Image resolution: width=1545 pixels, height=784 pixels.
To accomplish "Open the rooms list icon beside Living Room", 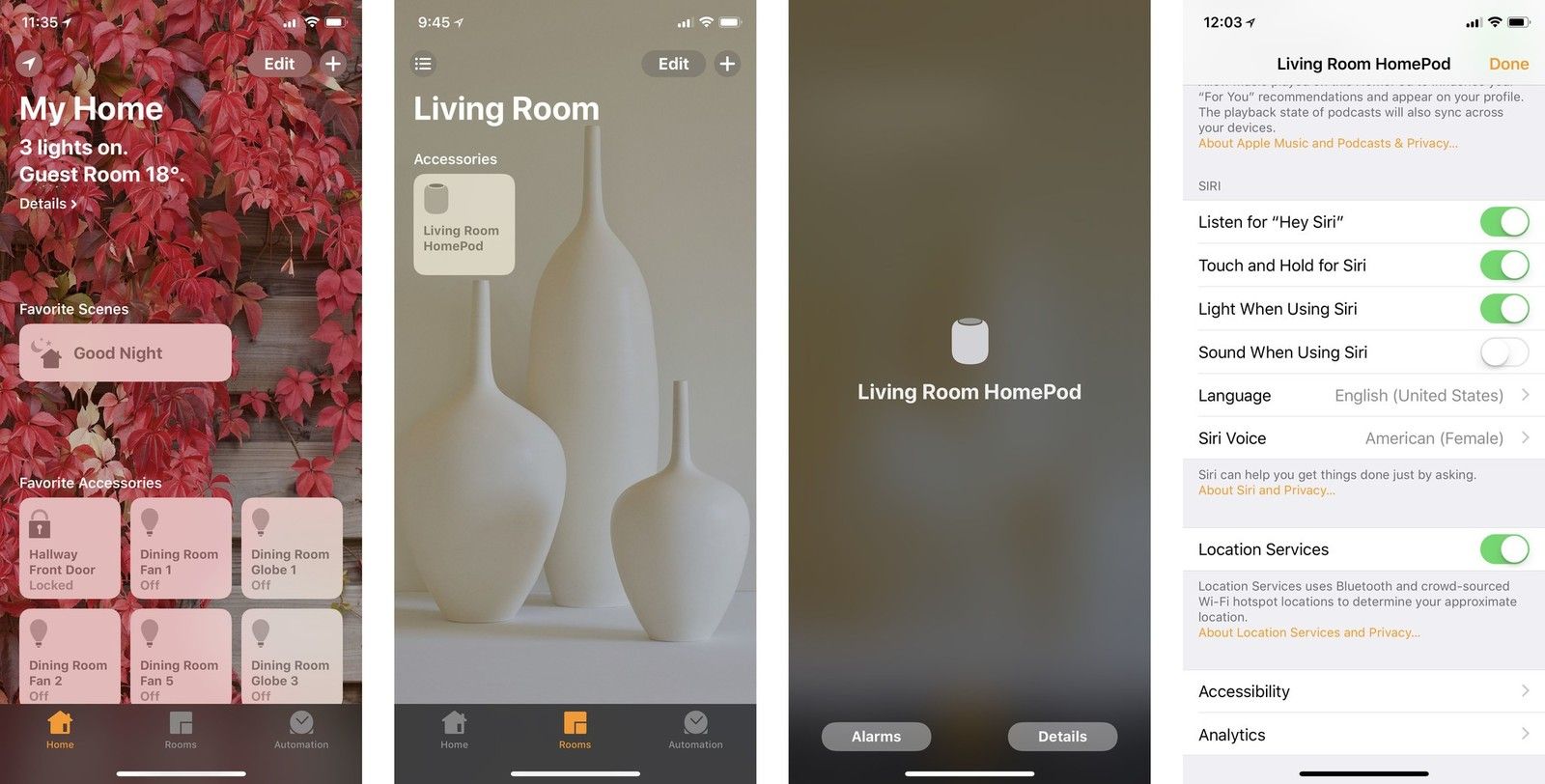I will point(423,64).
